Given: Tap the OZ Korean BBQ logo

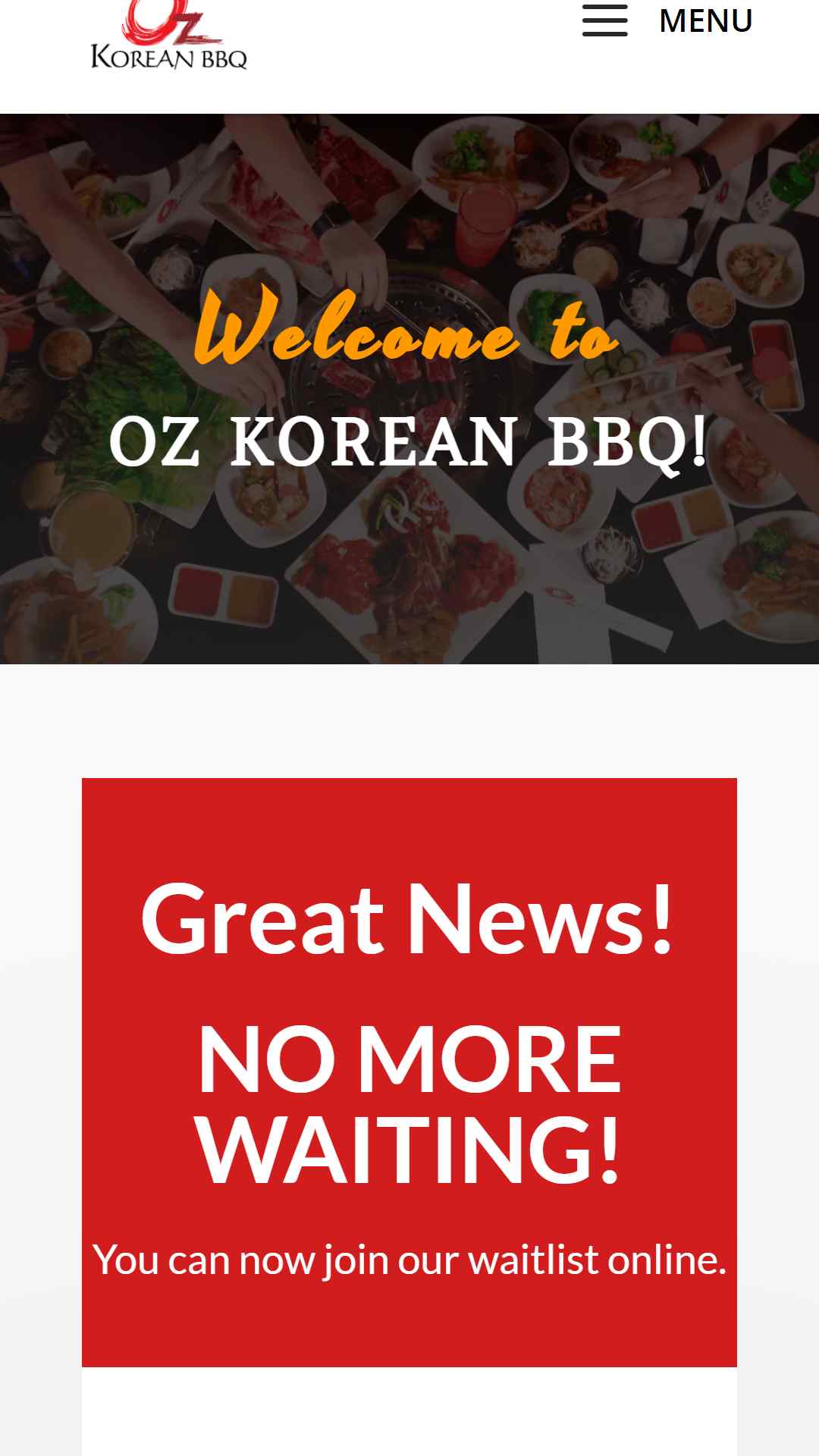Looking at the screenshot, I should [169, 36].
